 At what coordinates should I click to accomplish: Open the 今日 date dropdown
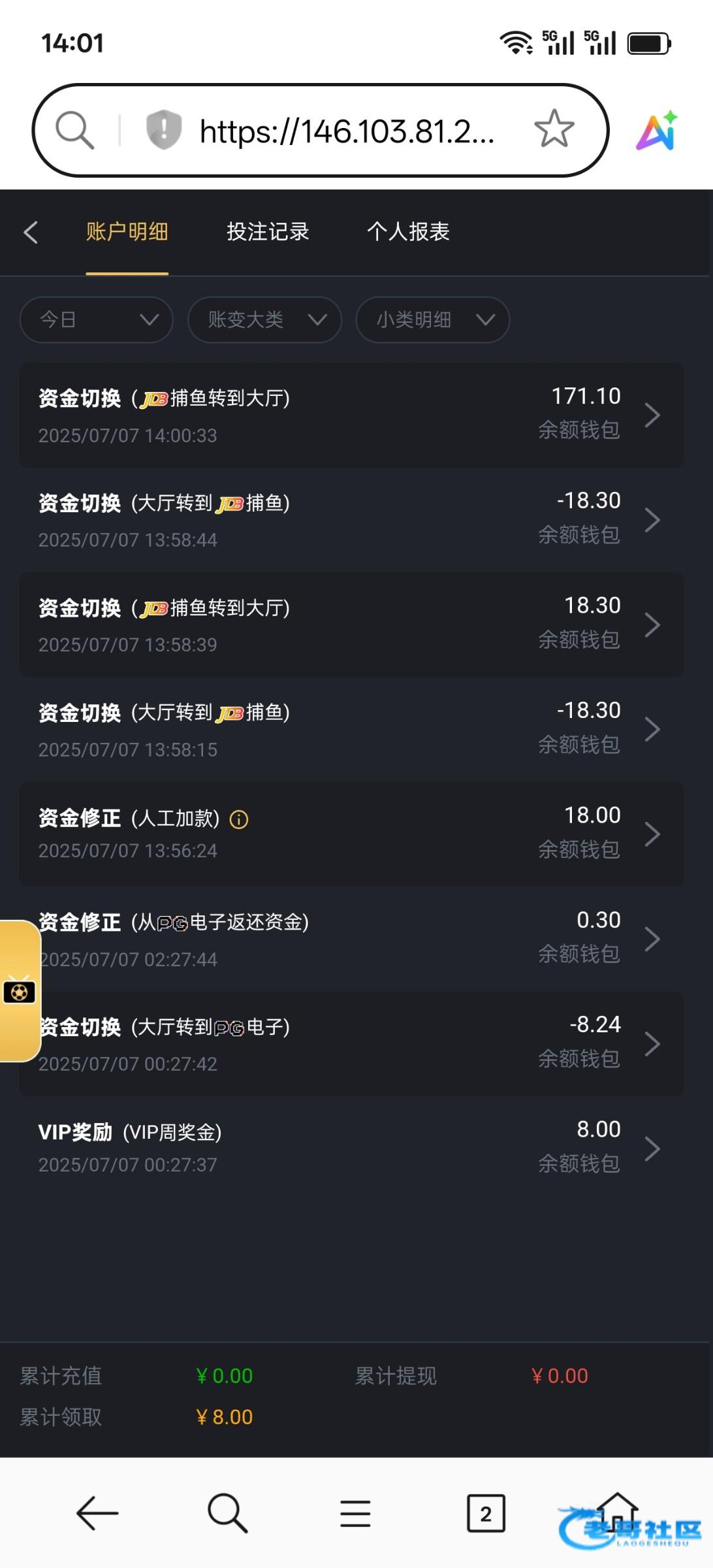click(97, 319)
